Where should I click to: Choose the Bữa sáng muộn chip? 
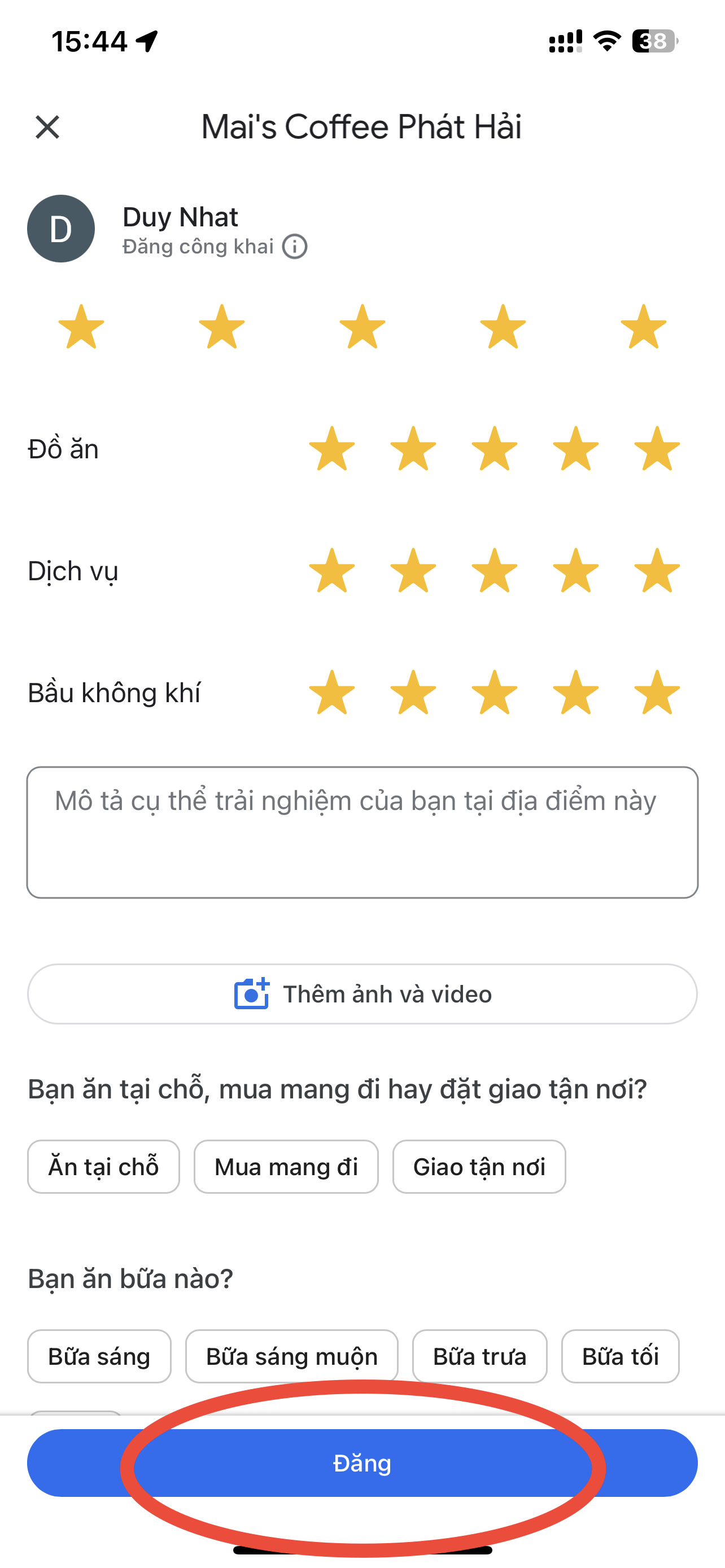pyautogui.click(x=291, y=1357)
